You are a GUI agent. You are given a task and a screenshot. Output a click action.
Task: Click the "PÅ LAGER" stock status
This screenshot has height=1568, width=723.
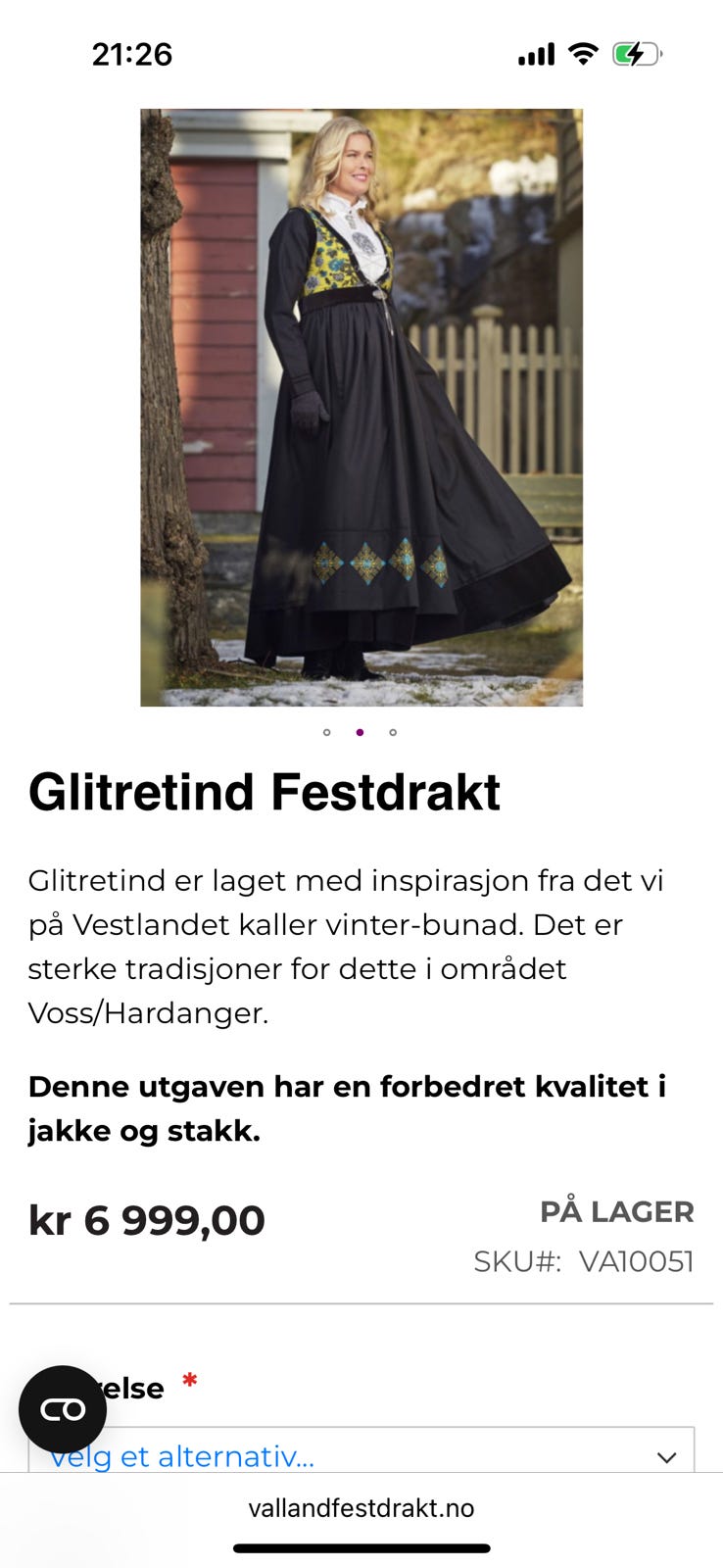(618, 1211)
